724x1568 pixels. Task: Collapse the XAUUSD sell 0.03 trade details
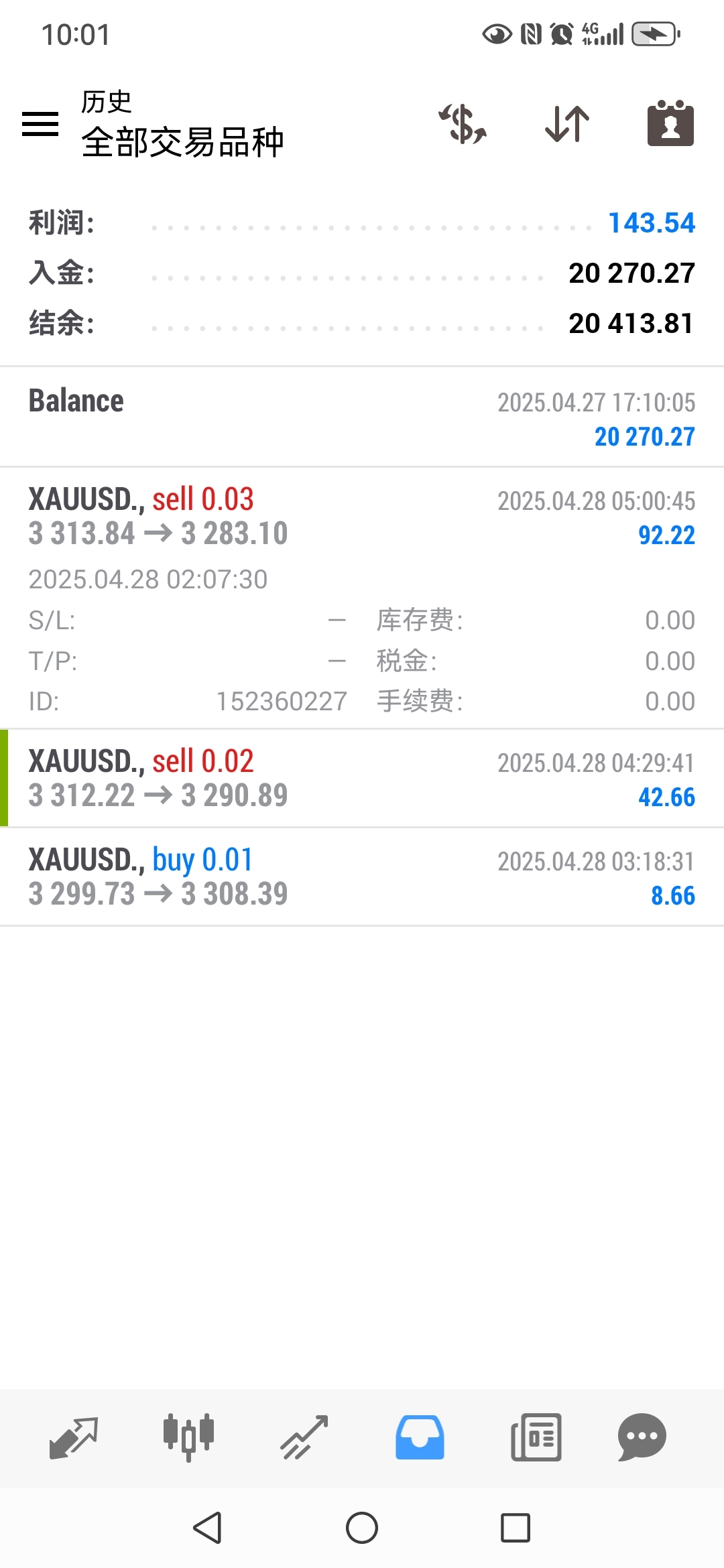click(362, 517)
